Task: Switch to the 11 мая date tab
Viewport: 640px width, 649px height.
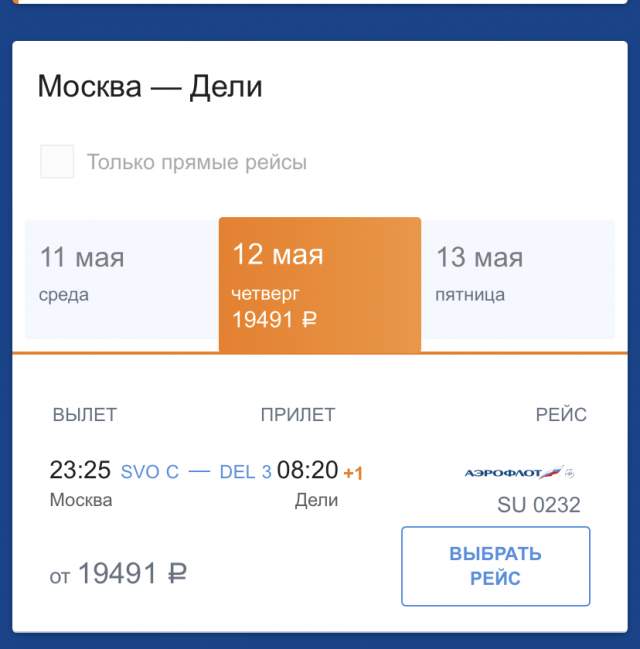Action: click(122, 278)
